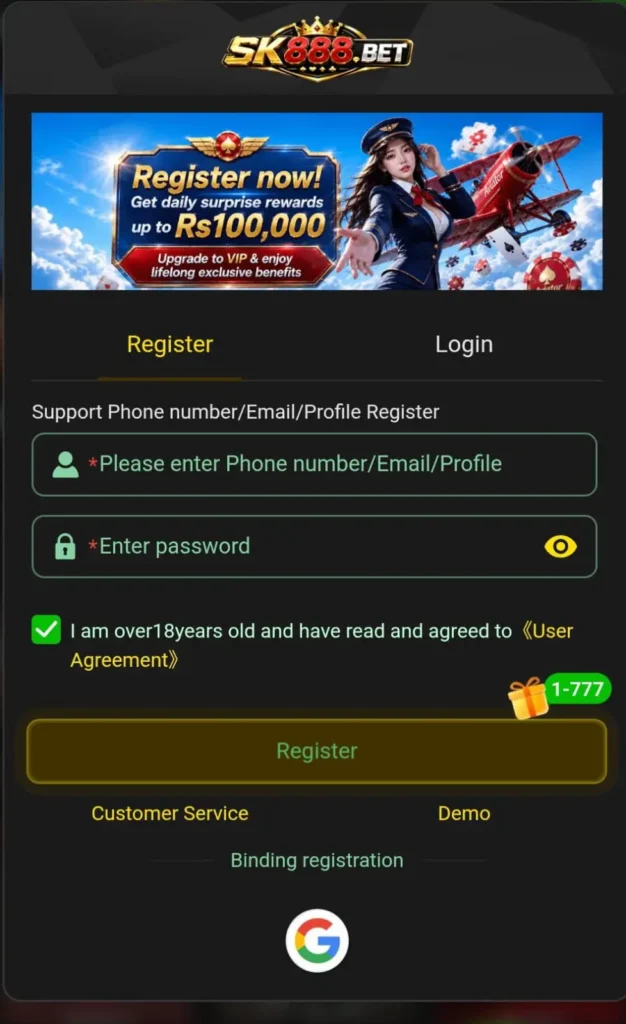
Task: Uncheck the over 18 agreement checkbox
Action: click(x=46, y=630)
